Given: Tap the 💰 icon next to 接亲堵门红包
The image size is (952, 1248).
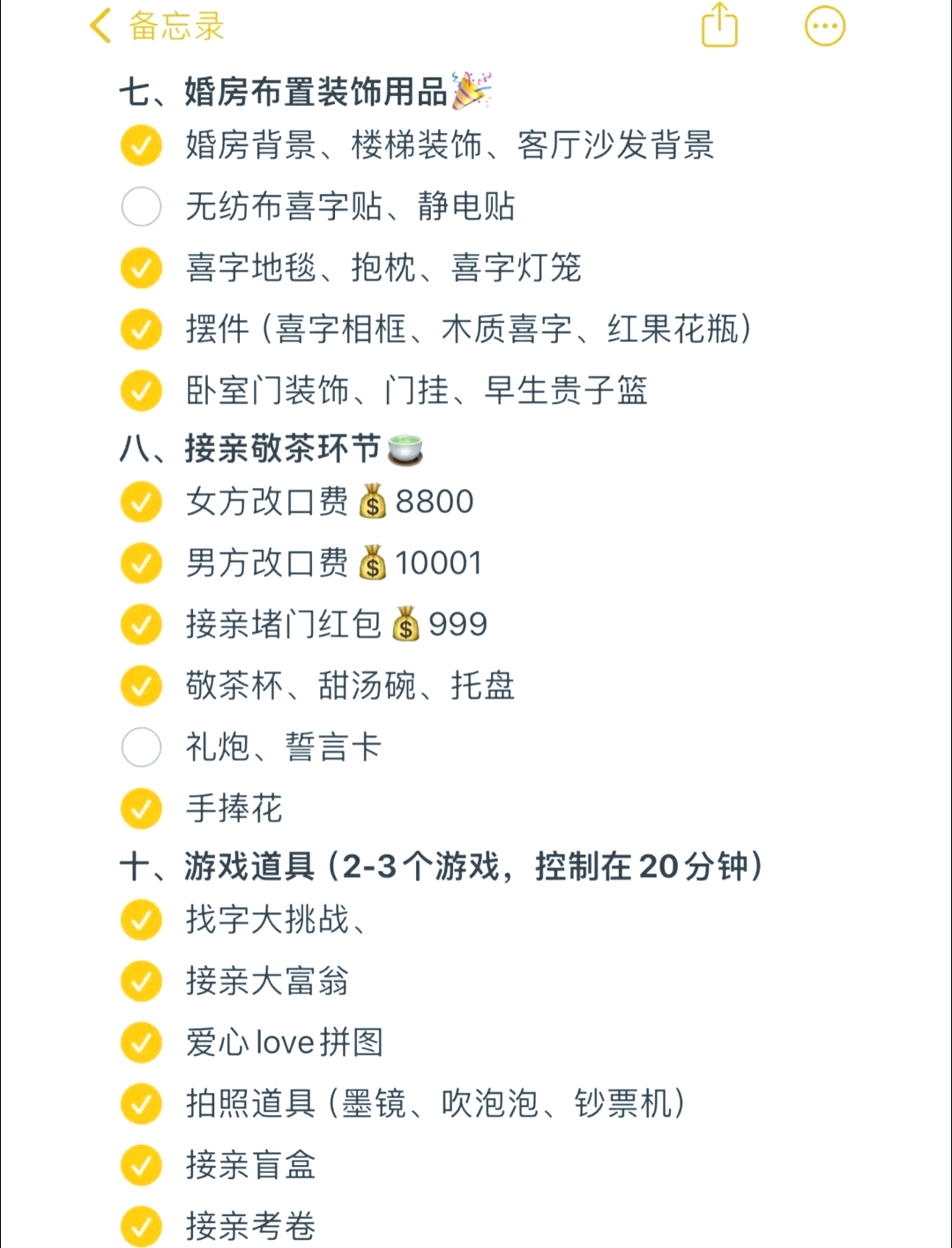Looking at the screenshot, I should point(404,624).
